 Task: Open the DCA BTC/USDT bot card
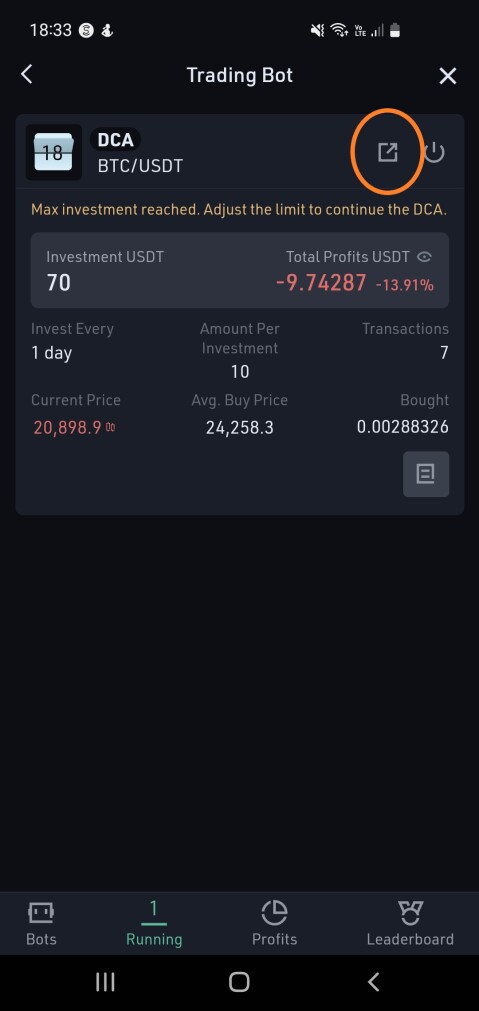(240, 315)
